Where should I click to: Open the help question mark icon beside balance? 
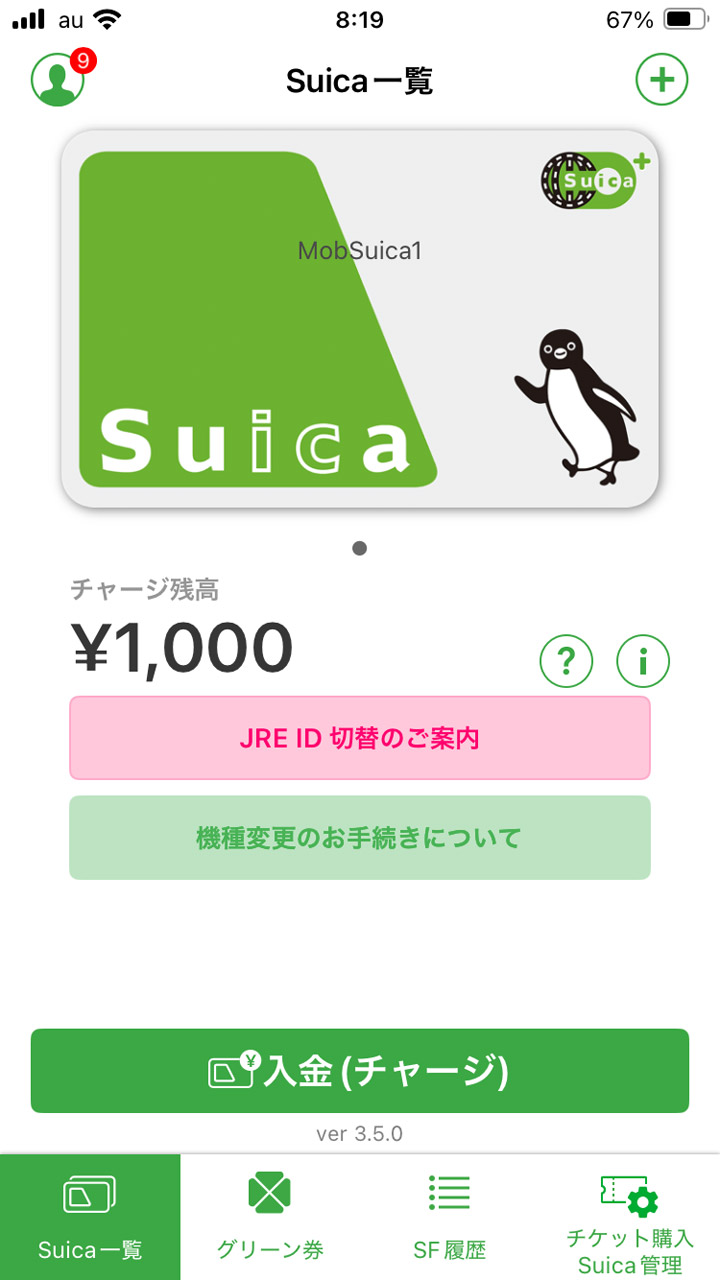point(566,661)
